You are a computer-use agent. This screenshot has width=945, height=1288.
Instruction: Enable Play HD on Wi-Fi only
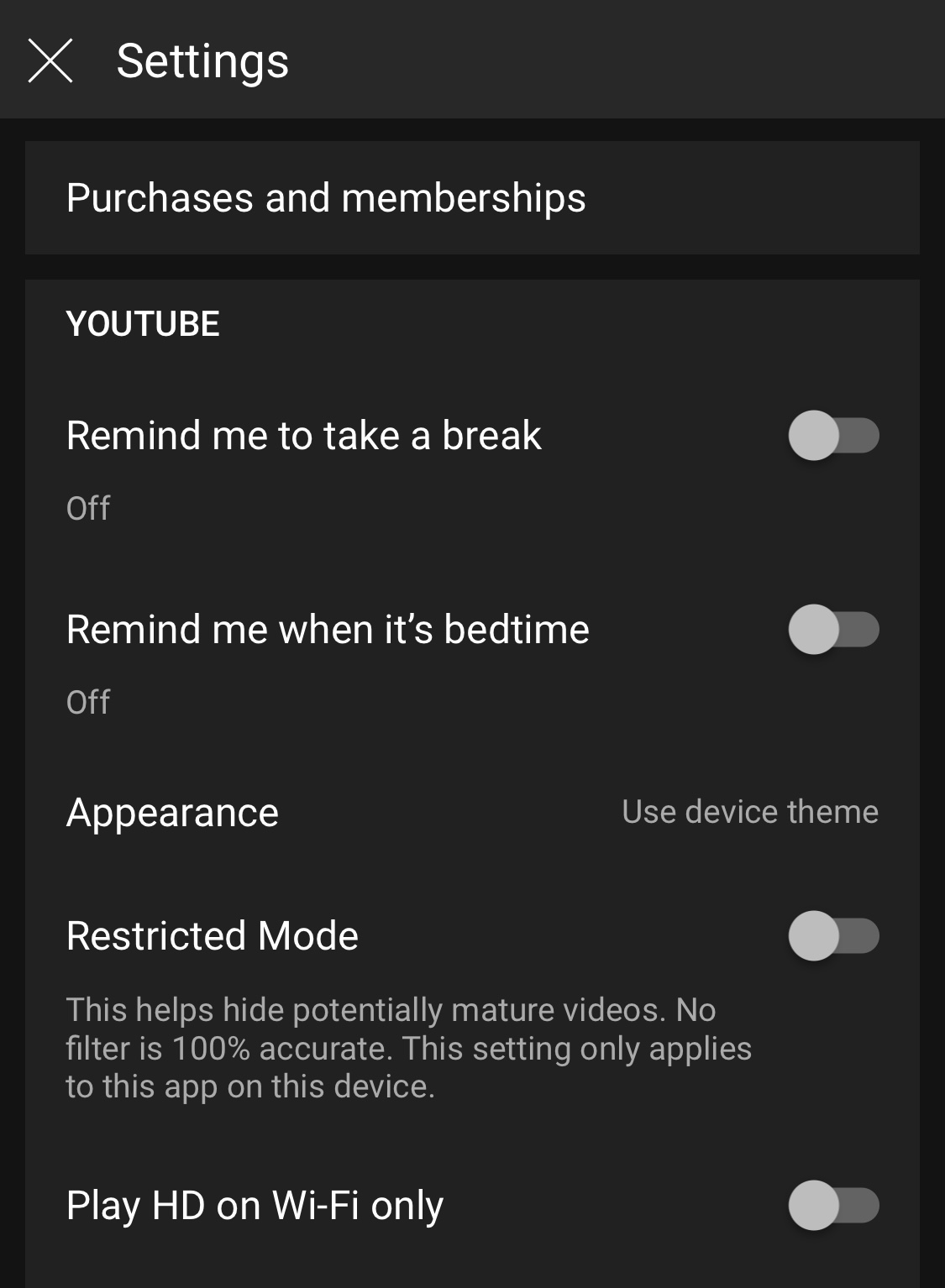pyautogui.click(x=832, y=1206)
